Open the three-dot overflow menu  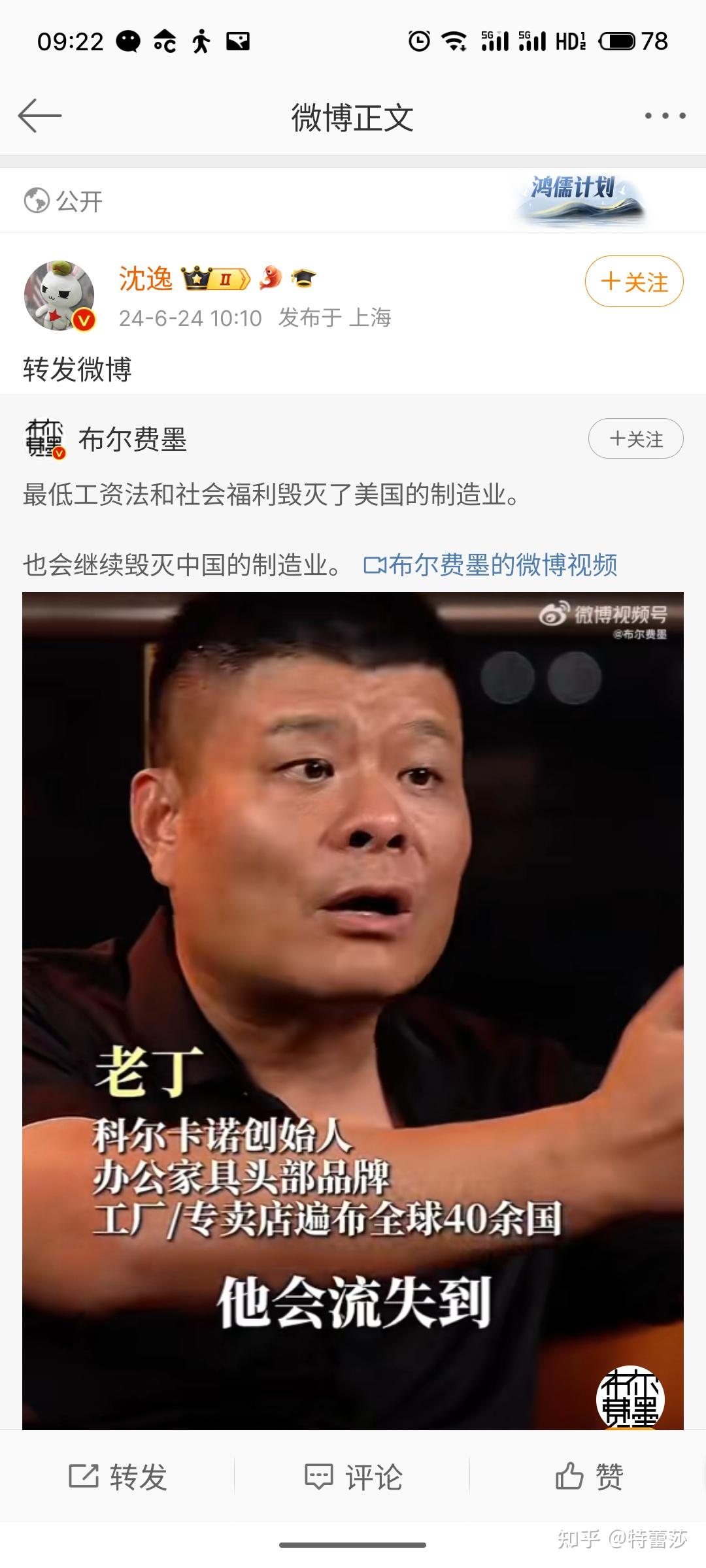665,116
